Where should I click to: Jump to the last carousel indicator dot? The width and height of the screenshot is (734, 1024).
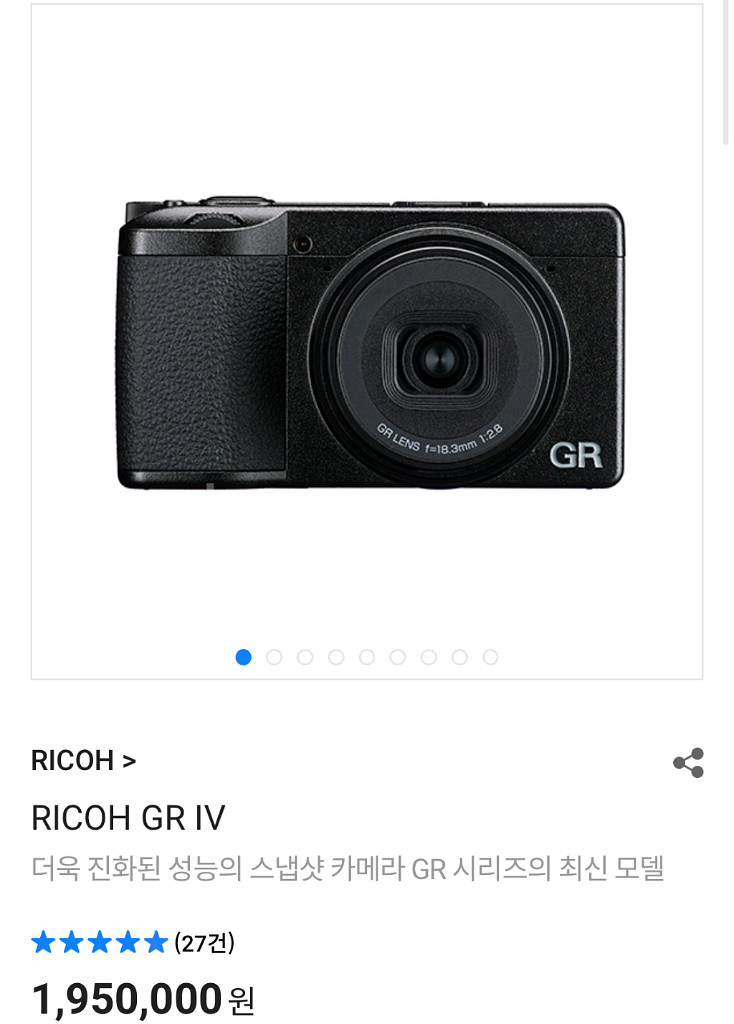pos(490,659)
